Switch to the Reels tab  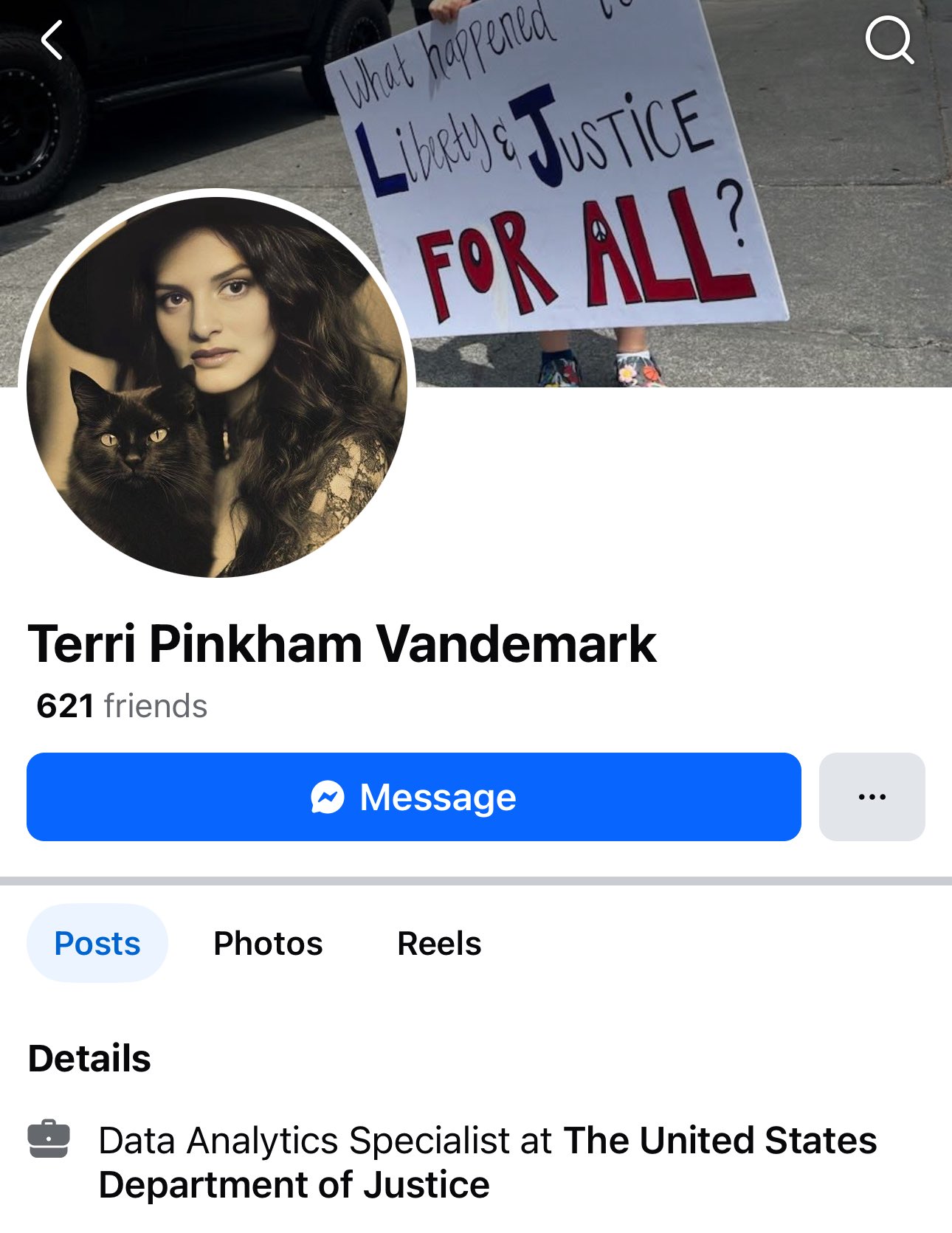click(439, 943)
